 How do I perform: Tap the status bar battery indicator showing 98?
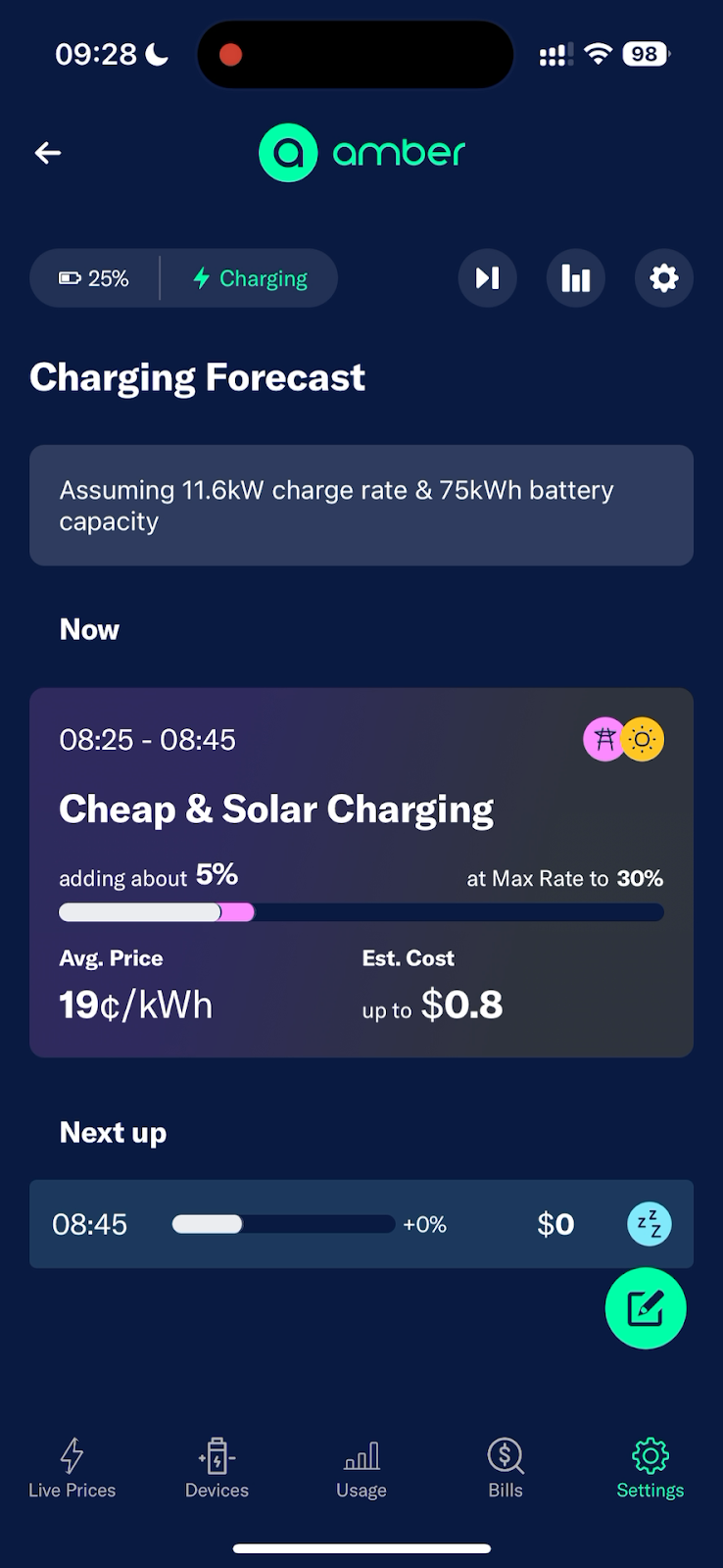645,54
